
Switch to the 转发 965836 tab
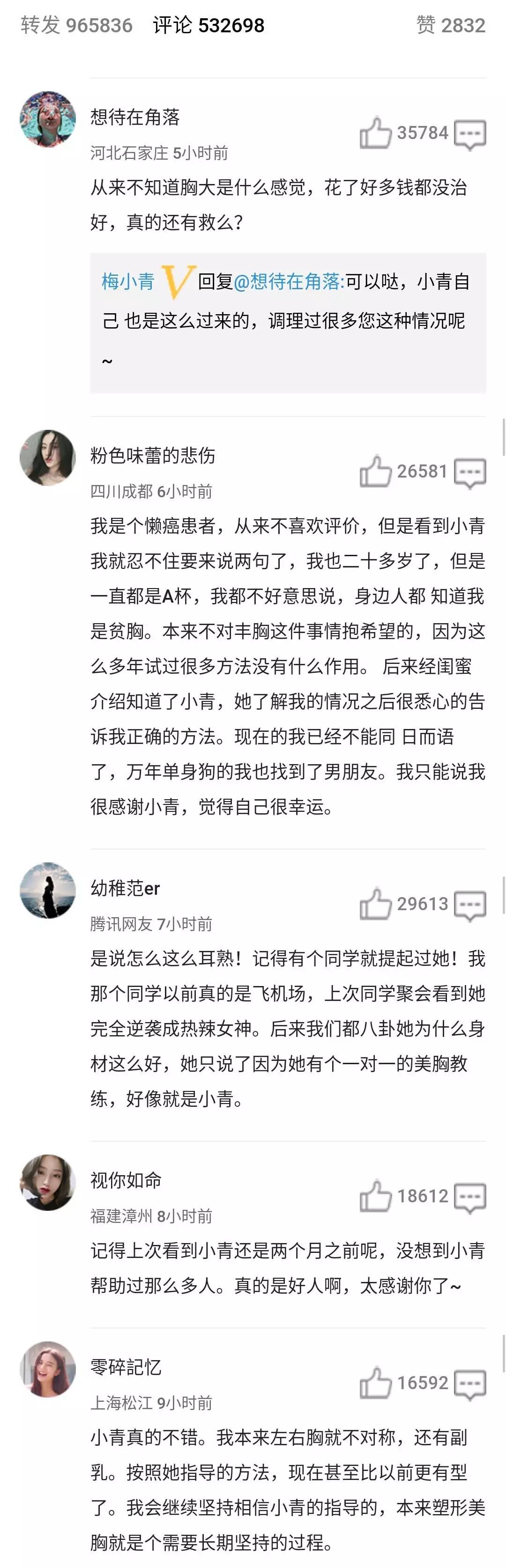76,25
